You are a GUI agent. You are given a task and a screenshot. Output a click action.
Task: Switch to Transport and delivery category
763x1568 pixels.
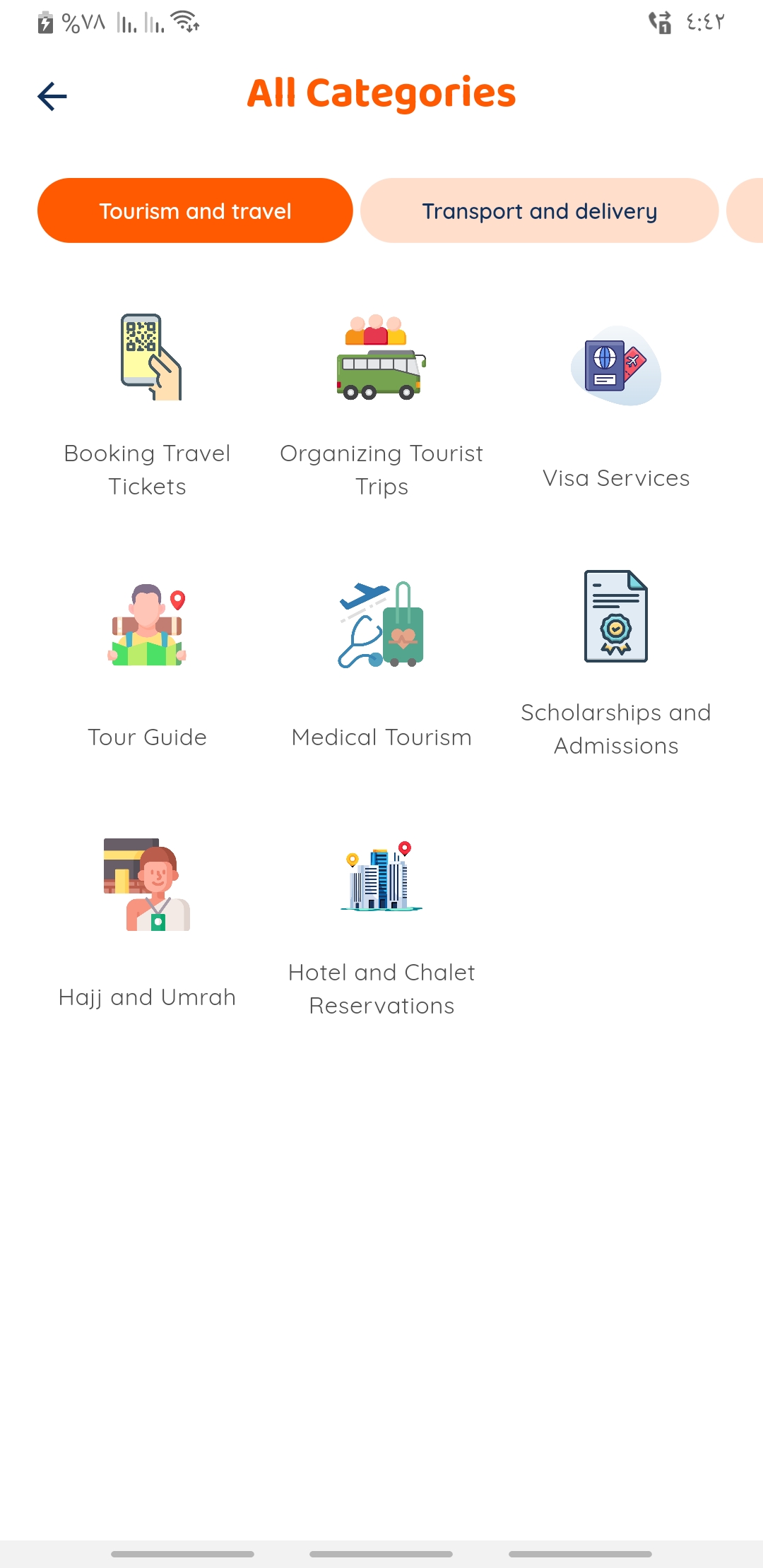(x=540, y=210)
